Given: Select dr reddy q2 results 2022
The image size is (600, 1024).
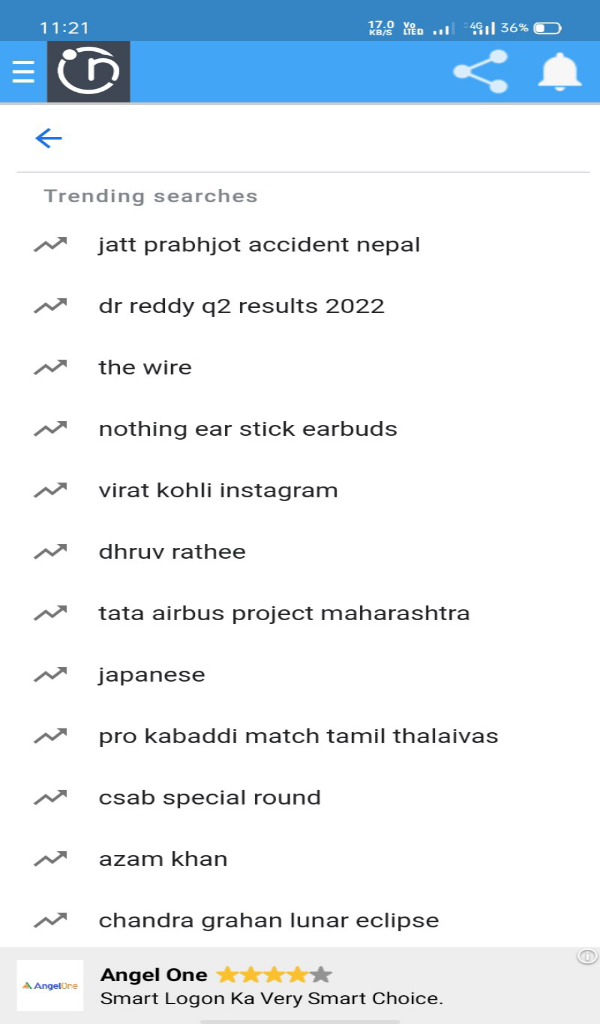Looking at the screenshot, I should coord(241,306).
